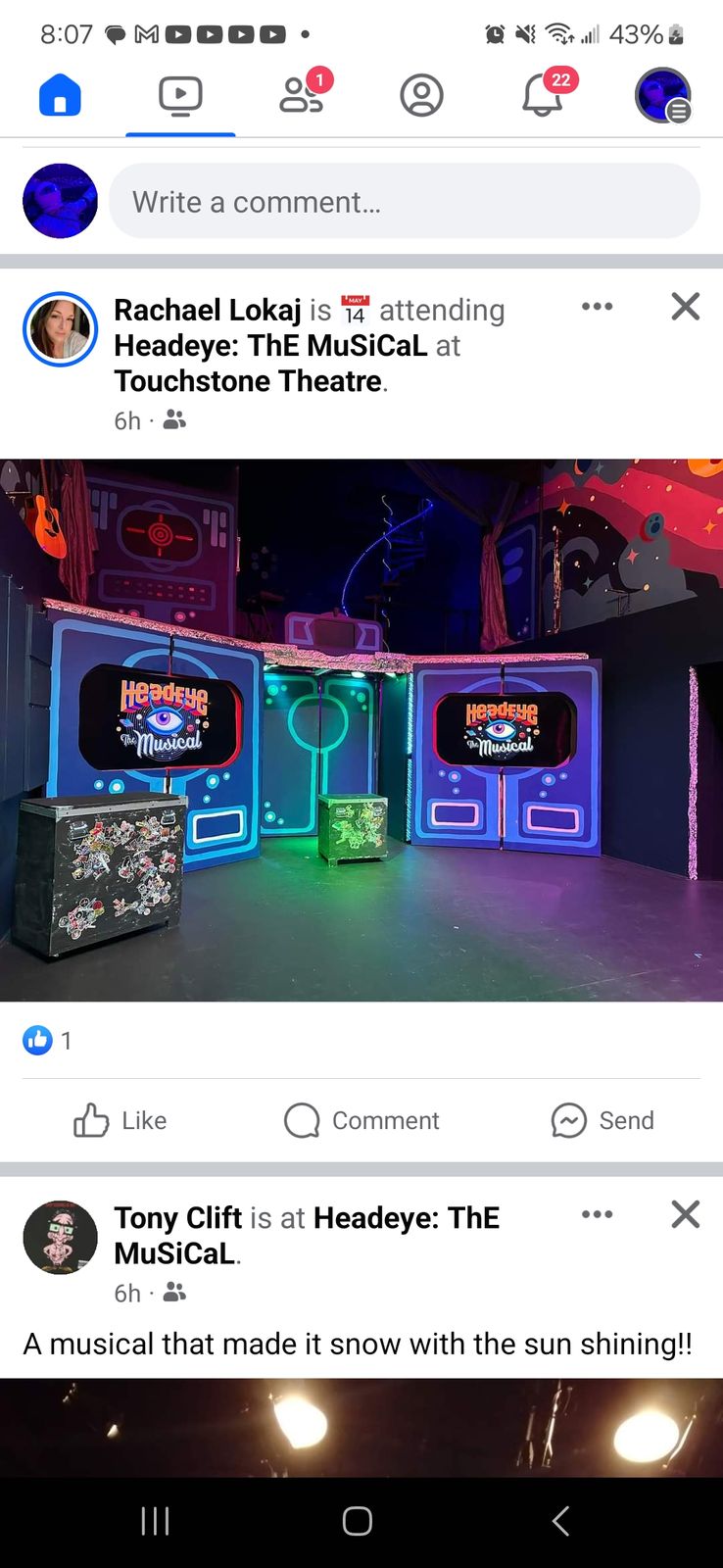Viewport: 723px width, 1568px height.
Task: Tap the Write a comment field
Action: 404,202
